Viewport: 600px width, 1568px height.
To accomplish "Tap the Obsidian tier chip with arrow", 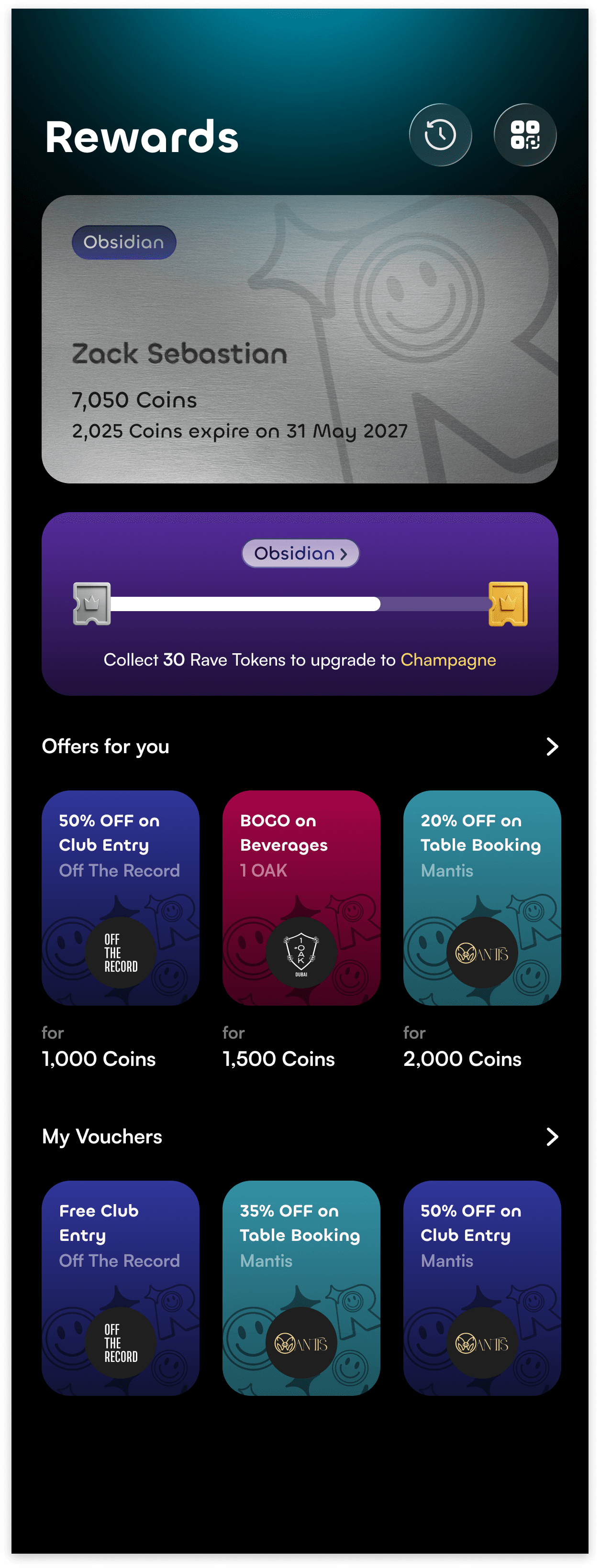I will (300, 553).
